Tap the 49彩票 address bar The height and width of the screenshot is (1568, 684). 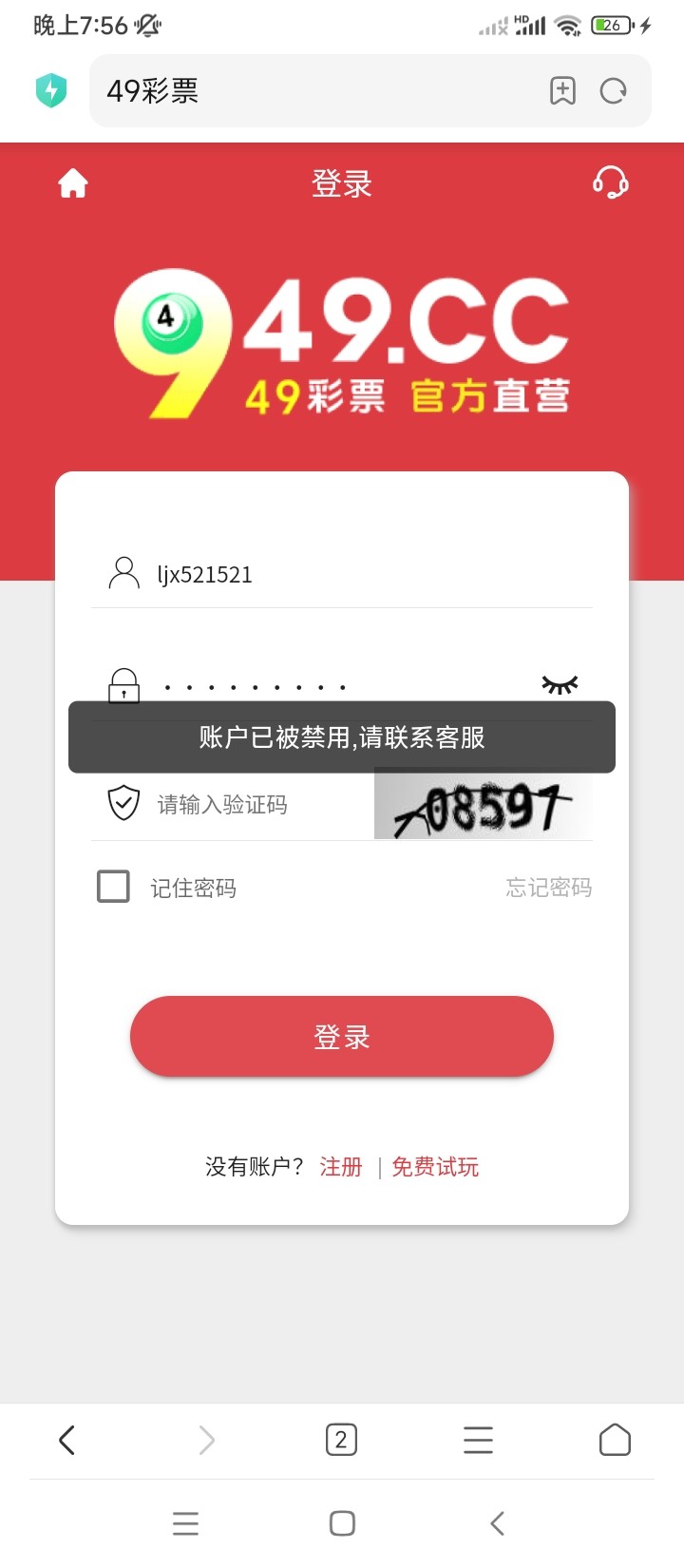pos(313,91)
